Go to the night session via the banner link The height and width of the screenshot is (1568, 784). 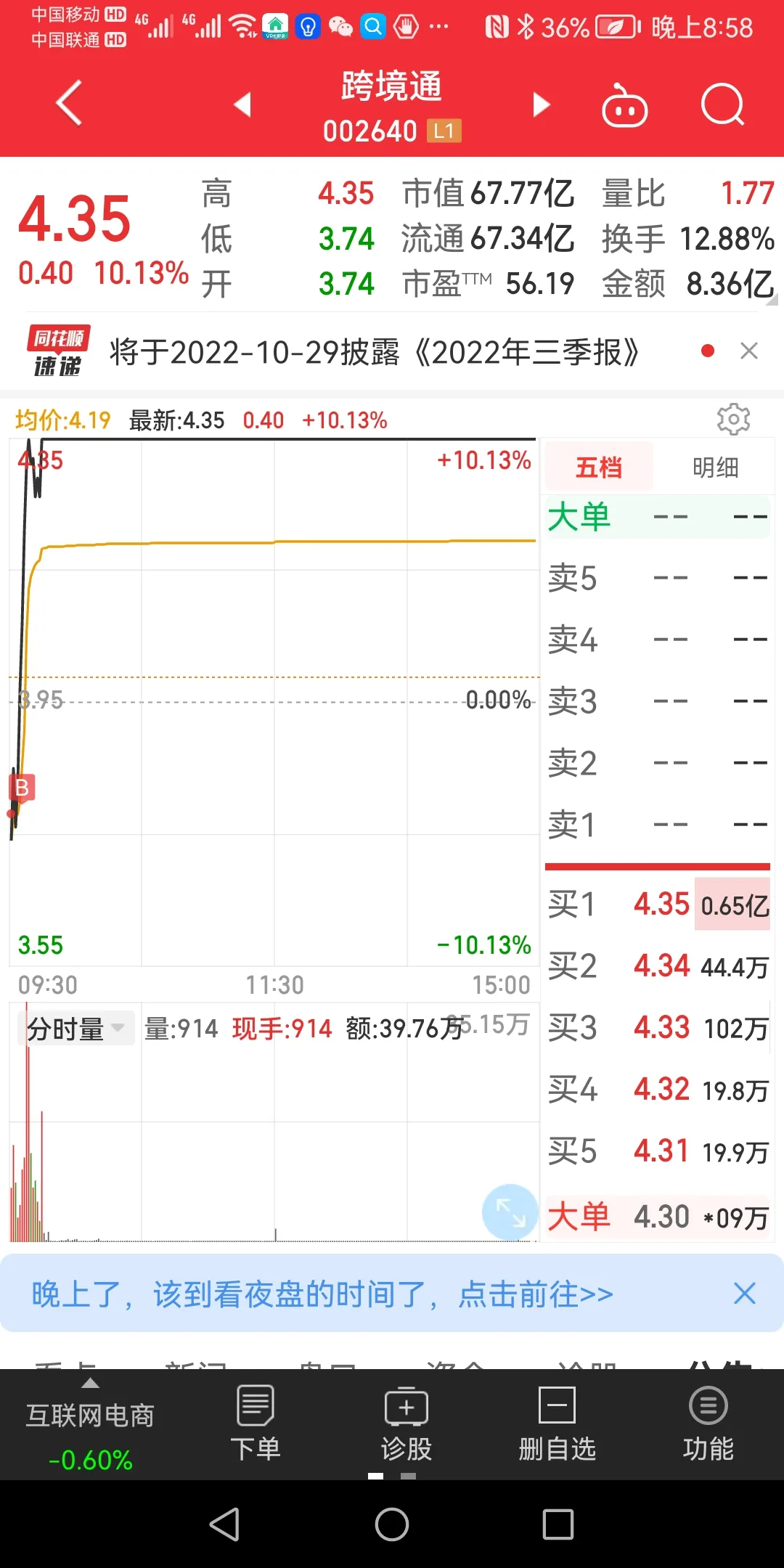coord(322,1294)
